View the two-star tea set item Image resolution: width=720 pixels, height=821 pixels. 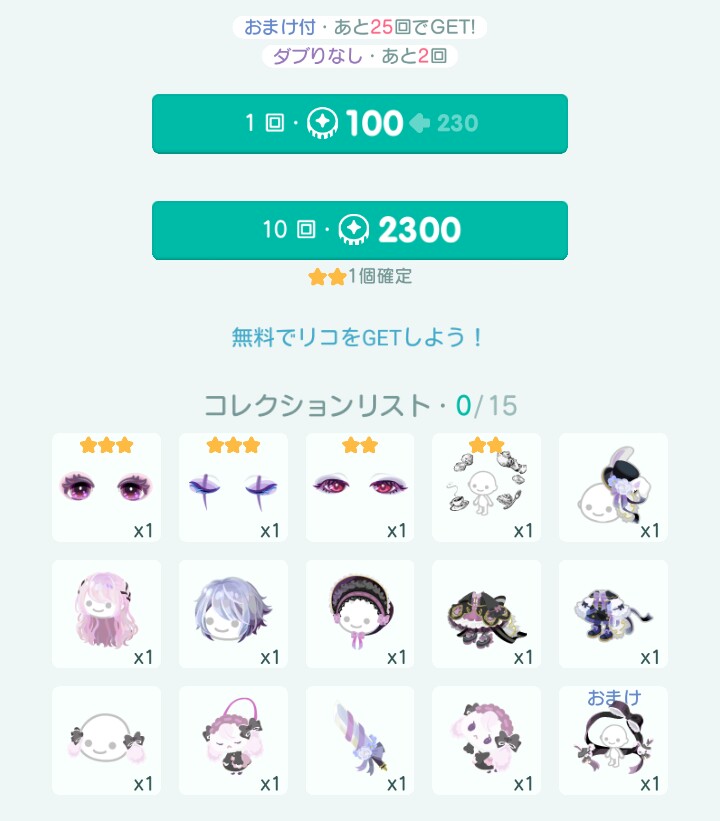coord(486,488)
